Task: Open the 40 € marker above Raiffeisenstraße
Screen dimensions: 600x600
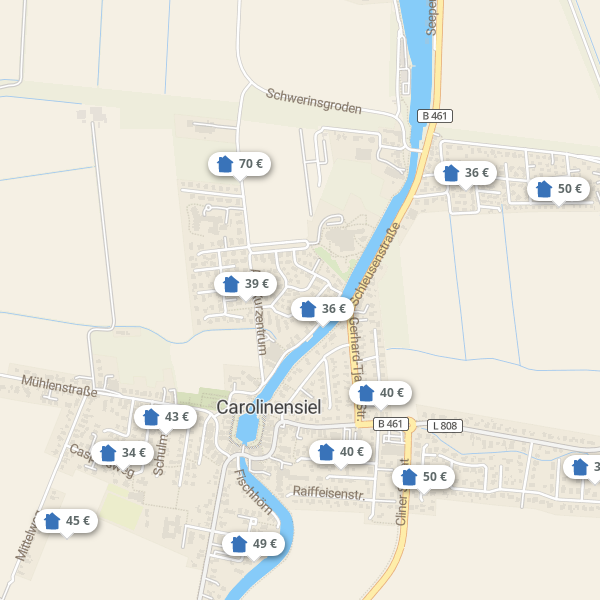Action: click(340, 452)
